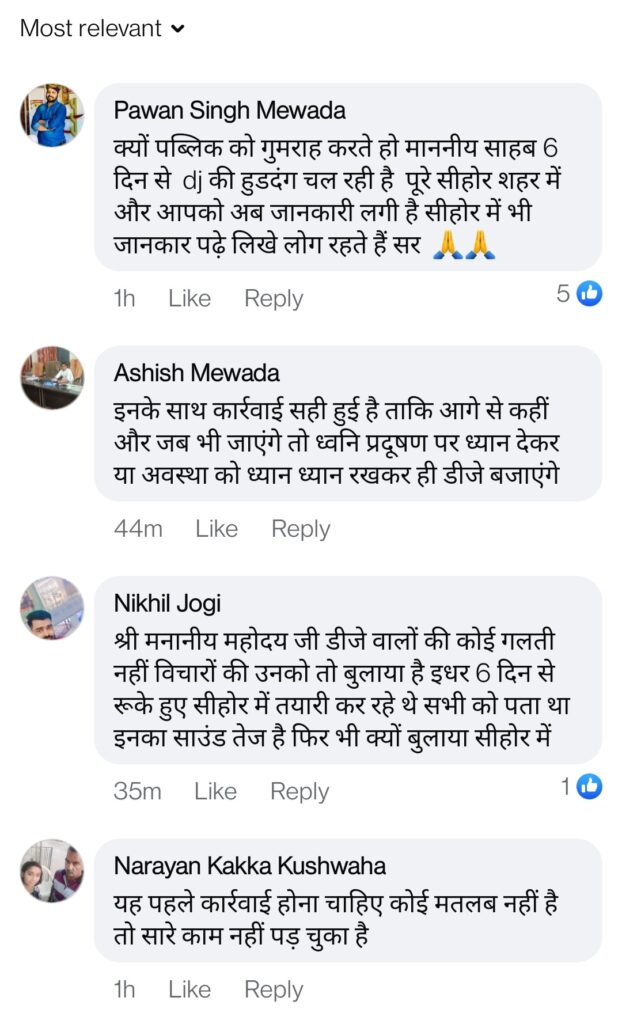Open Narayan Kakka Kushwaha's profile picture
Image resolution: width=622 pixels, height=1024 pixels.
pos(51,870)
